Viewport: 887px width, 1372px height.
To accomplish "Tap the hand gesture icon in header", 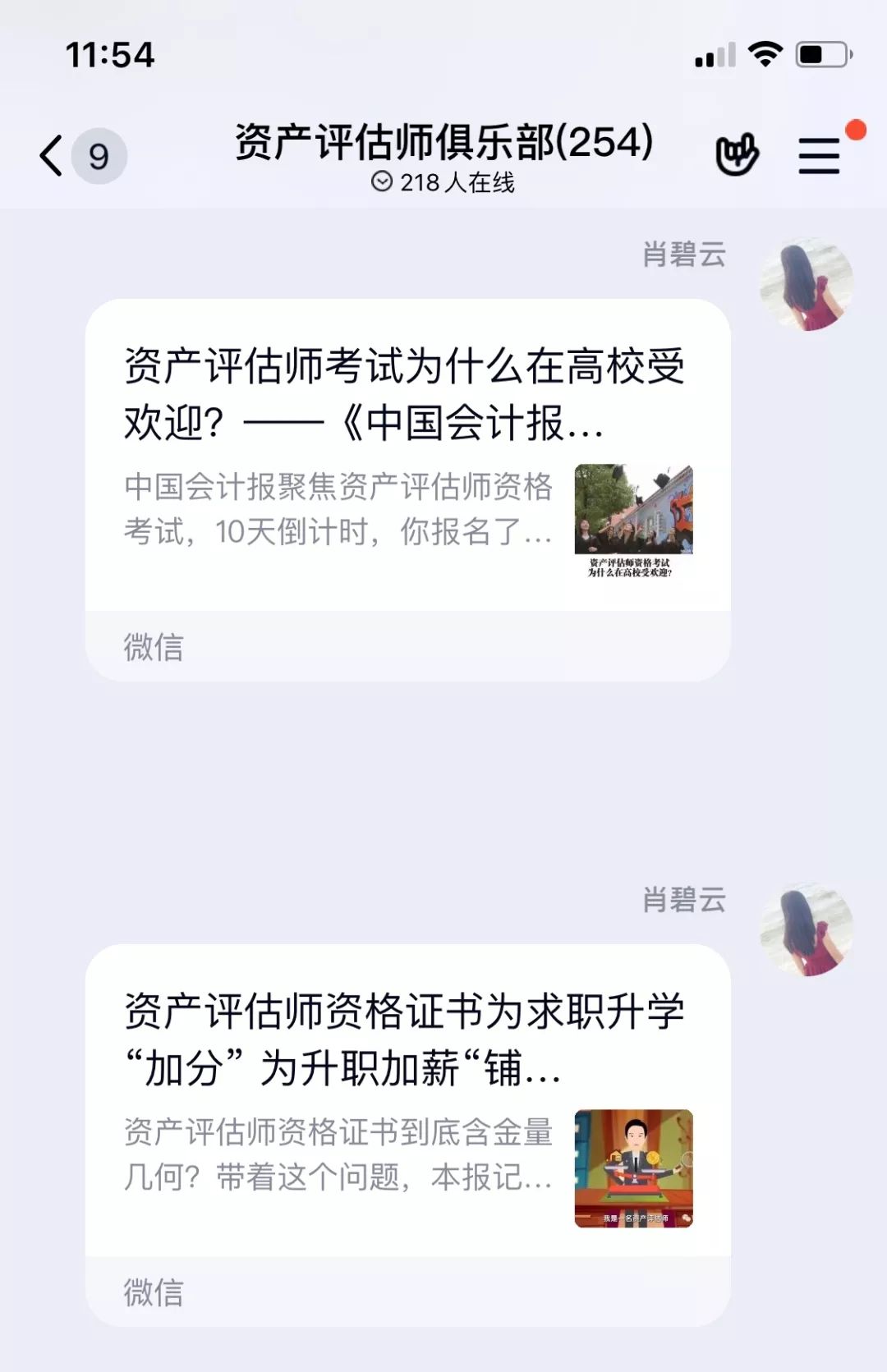I will point(737,154).
